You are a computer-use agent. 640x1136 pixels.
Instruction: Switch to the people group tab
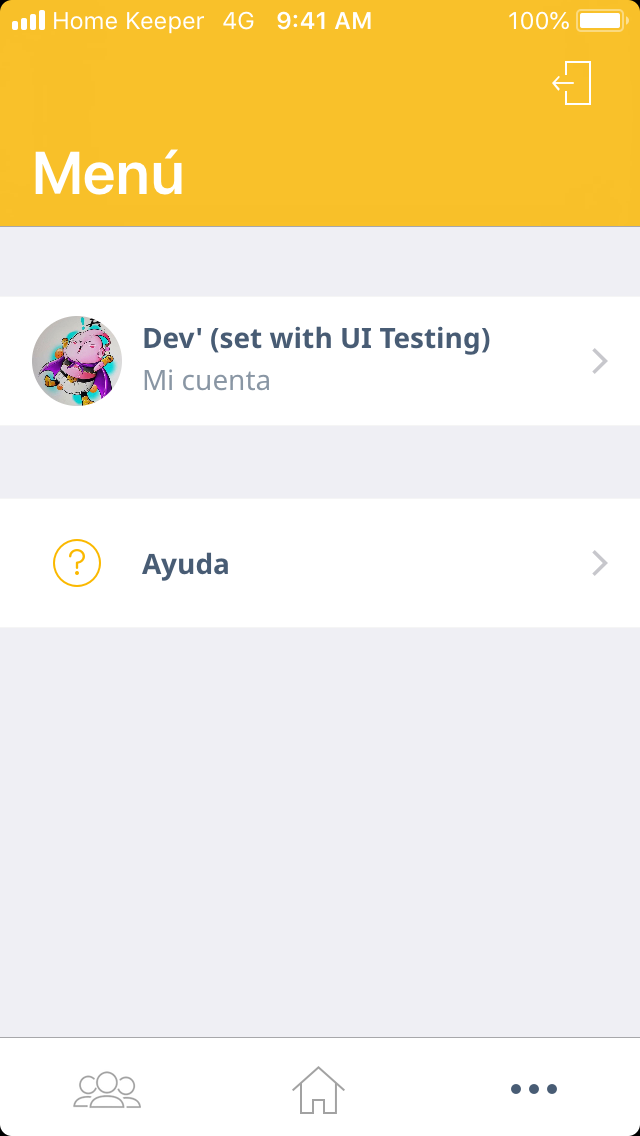107,1088
